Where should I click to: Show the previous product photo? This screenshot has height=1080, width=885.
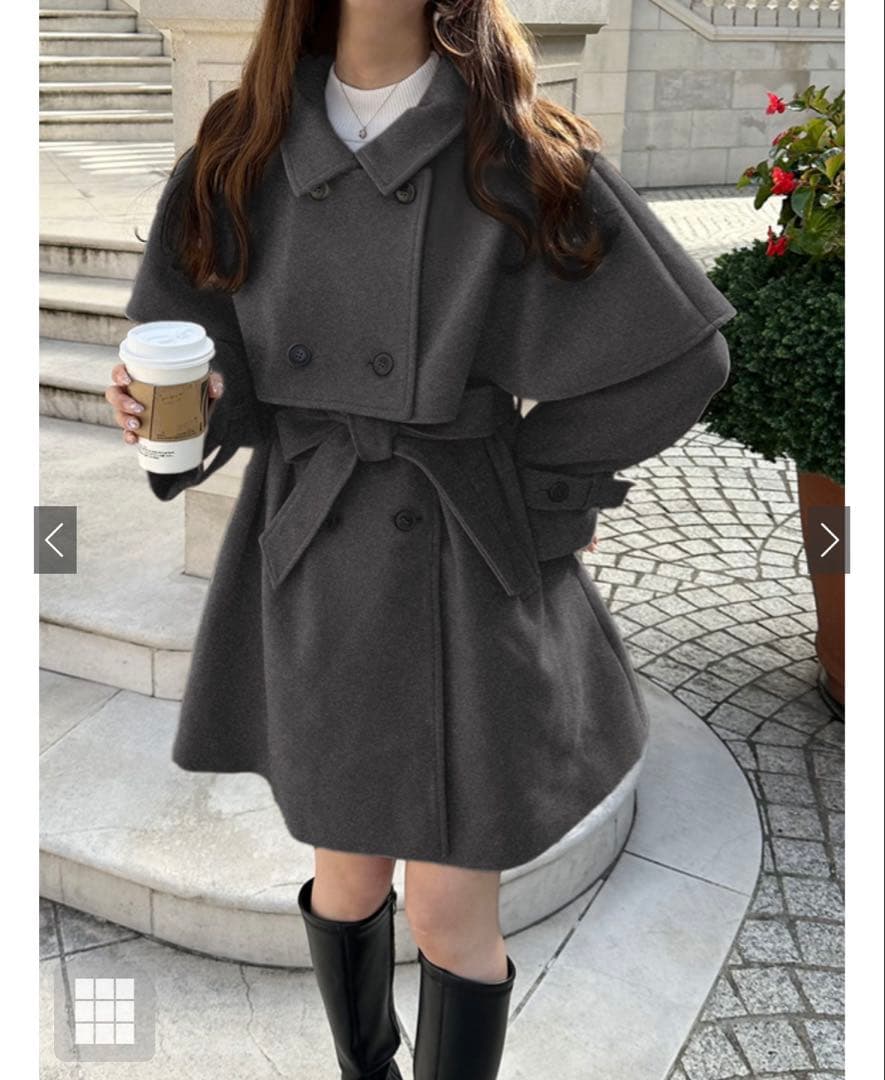[x=55, y=540]
